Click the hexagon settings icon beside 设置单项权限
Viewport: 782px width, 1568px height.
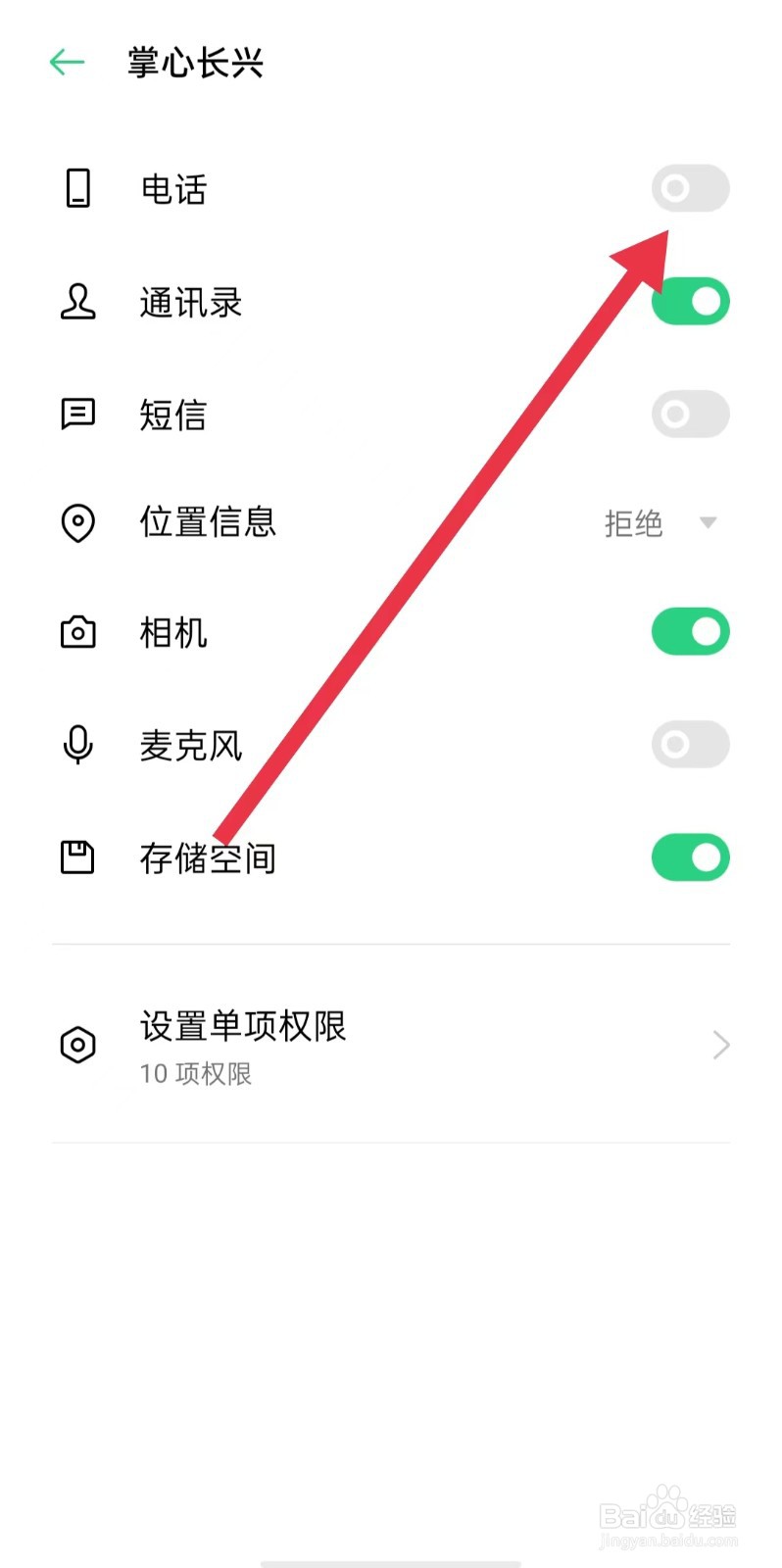click(x=78, y=1046)
